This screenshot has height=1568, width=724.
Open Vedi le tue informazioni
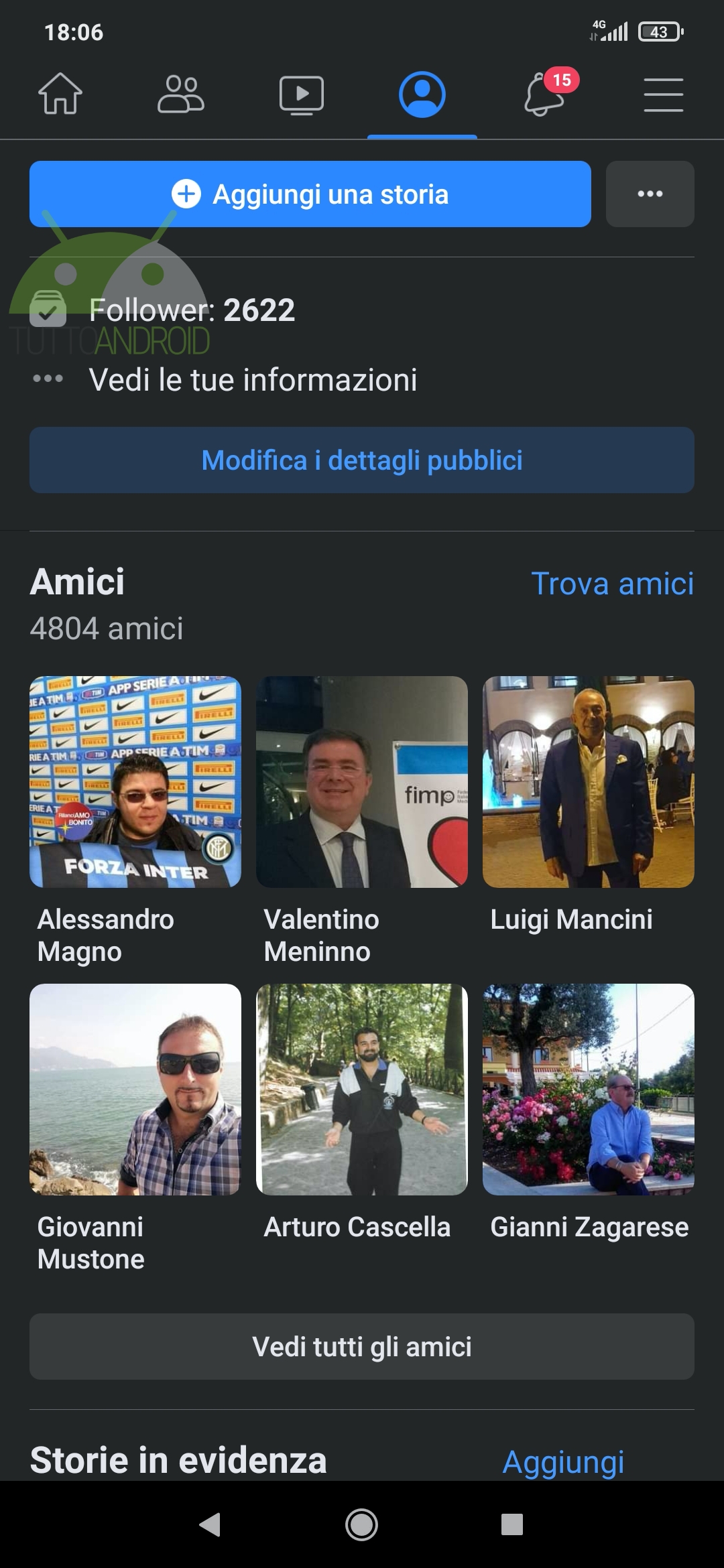(253, 380)
